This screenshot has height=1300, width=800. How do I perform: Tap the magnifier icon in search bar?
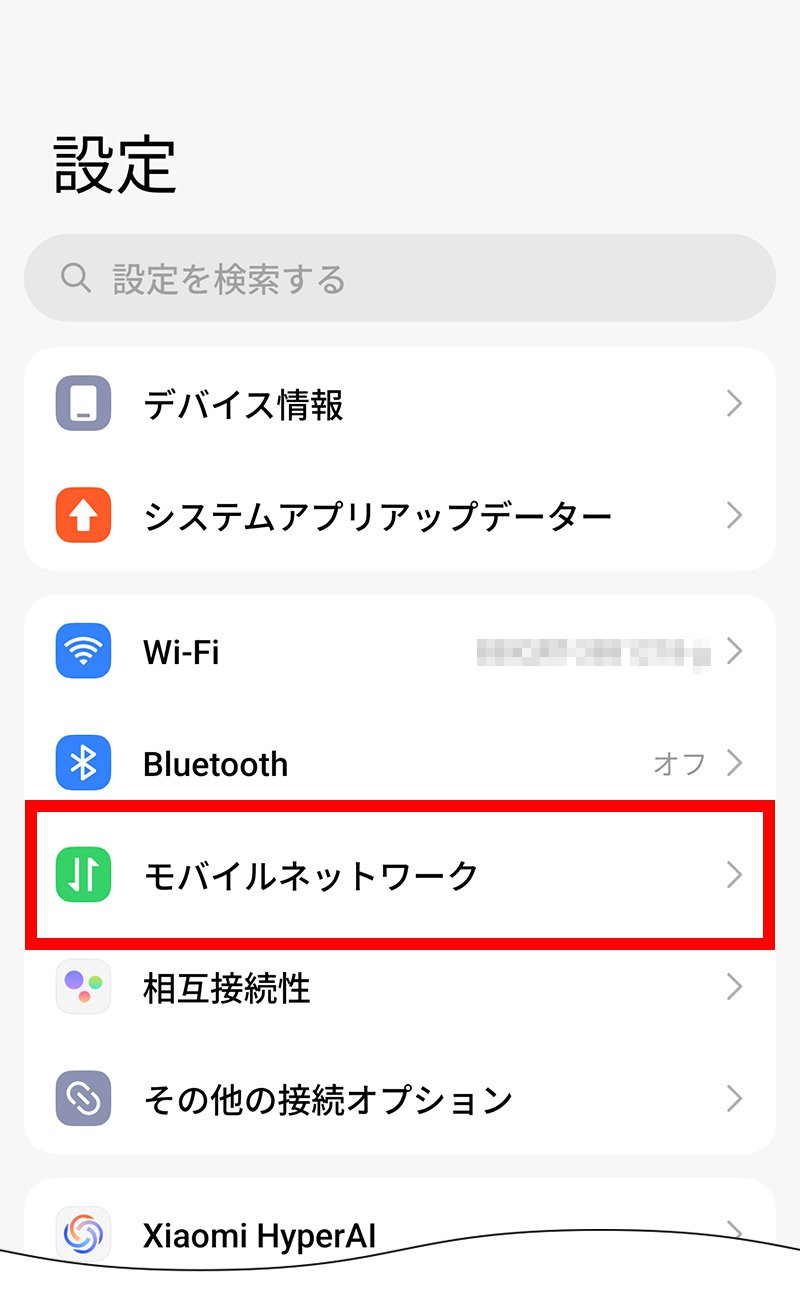pos(76,278)
